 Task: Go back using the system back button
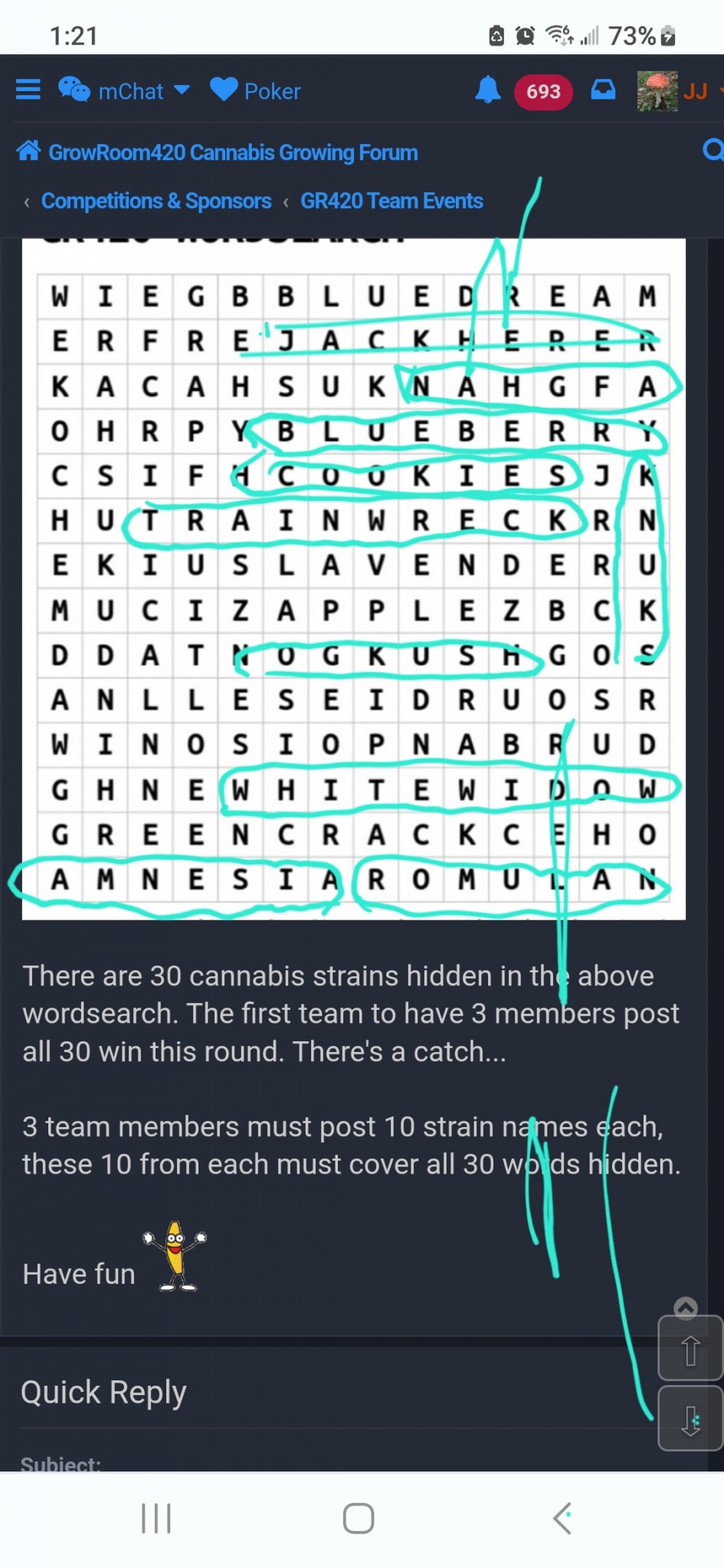563,1518
